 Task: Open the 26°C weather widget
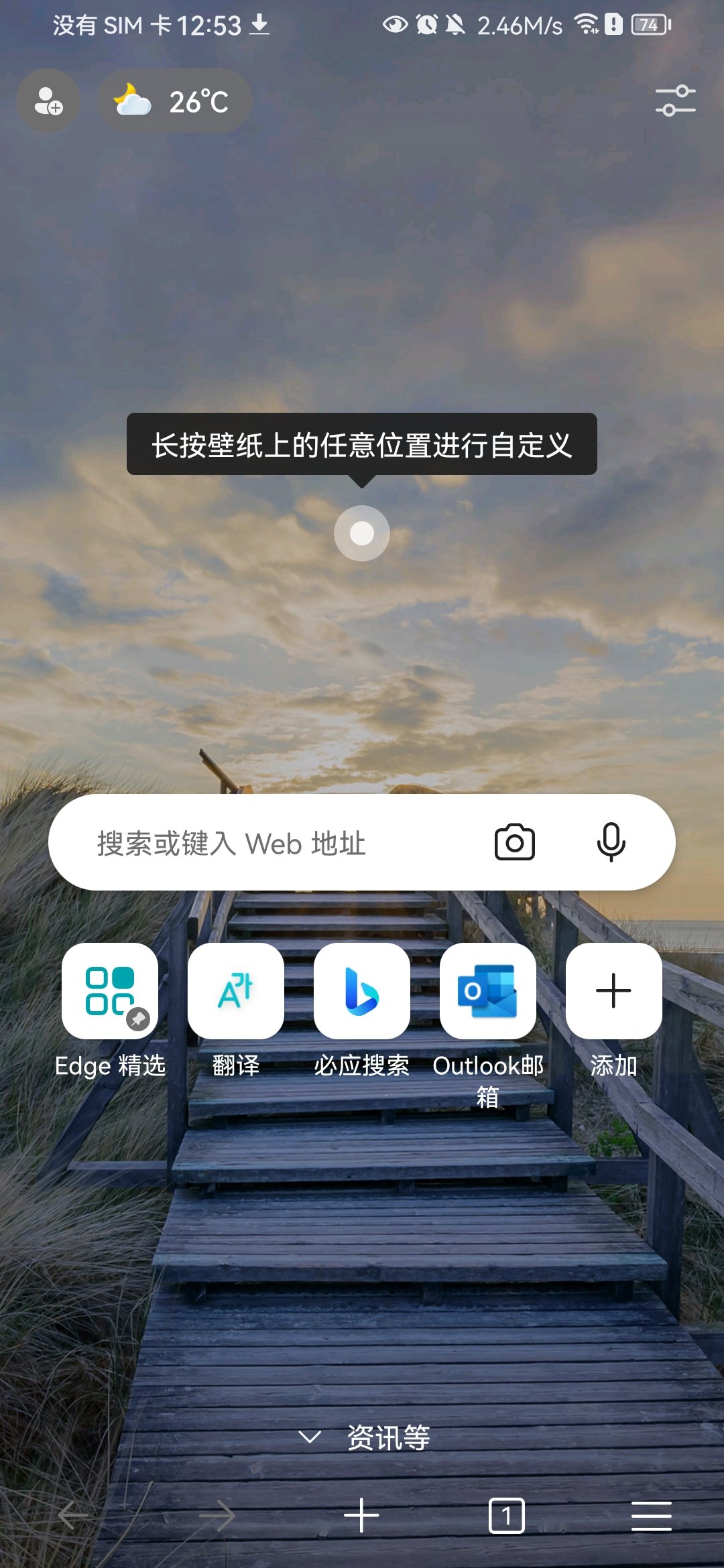point(174,101)
